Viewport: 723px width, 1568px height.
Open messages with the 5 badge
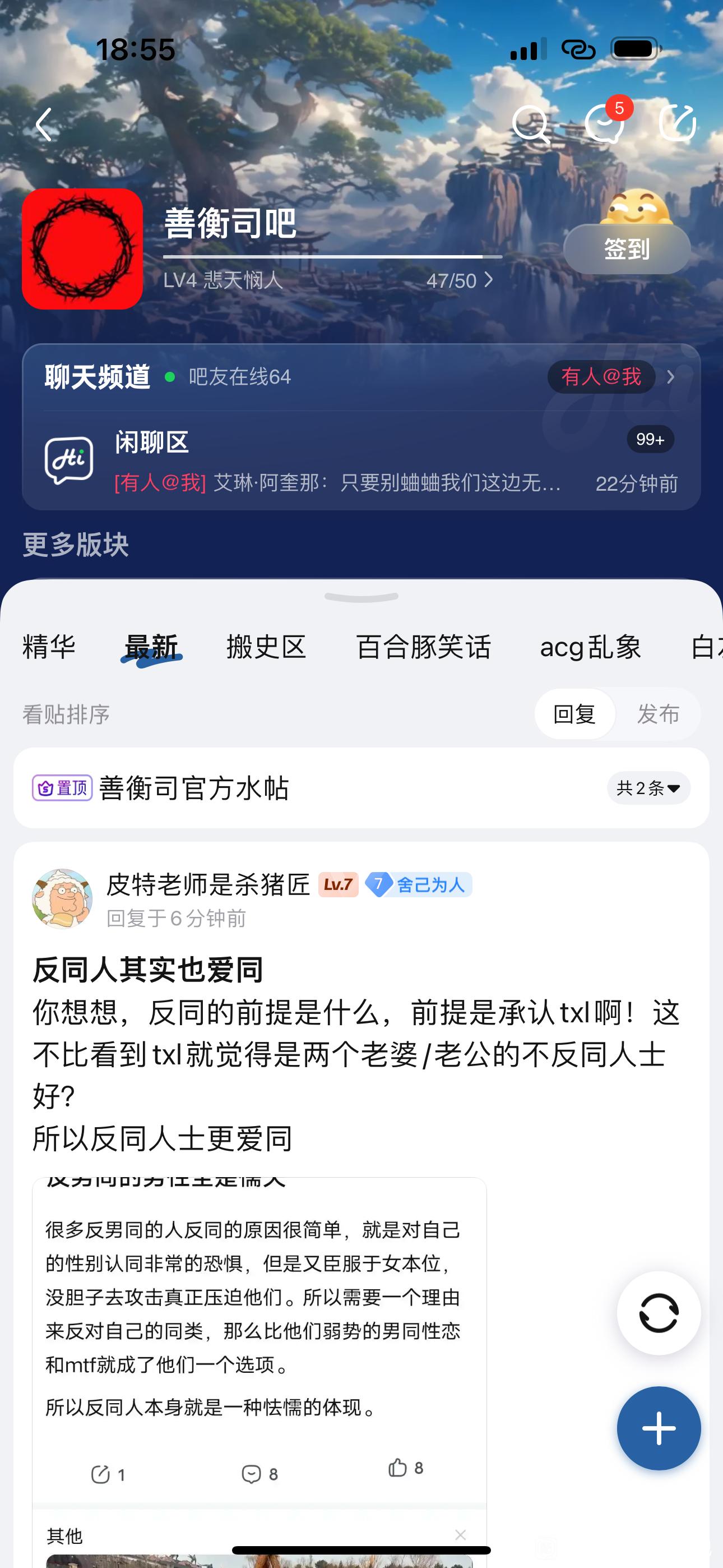[x=604, y=123]
